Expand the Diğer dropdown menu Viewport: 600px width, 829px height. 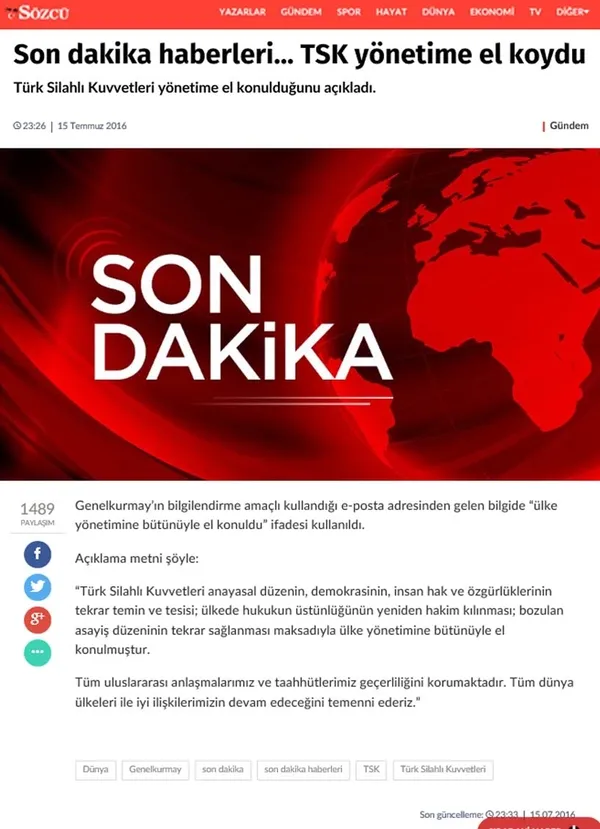pos(573,12)
